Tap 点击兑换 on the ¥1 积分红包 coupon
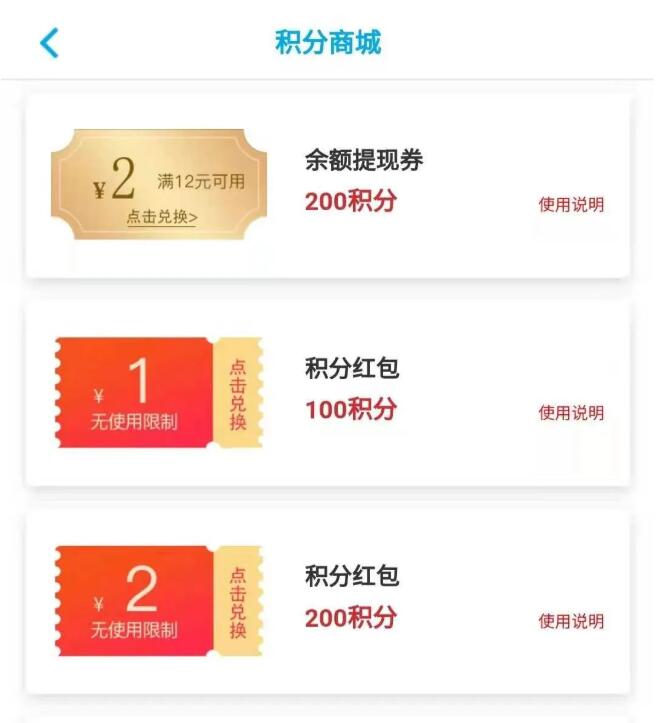Viewport: 661px width, 723px height. pyautogui.click(x=237, y=393)
